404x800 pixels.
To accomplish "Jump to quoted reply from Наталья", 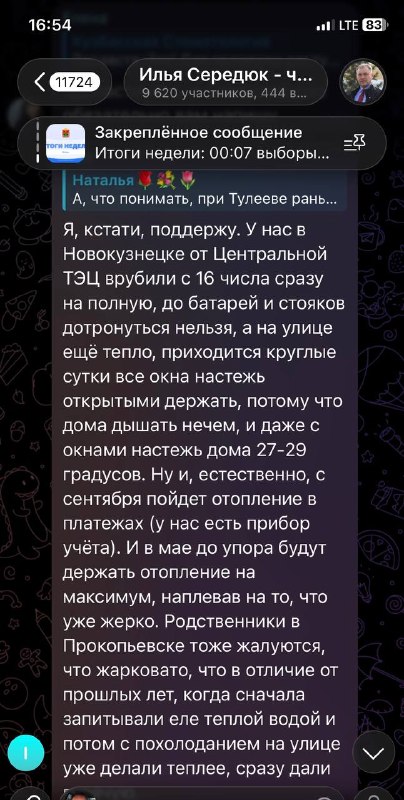I will tap(205, 190).
